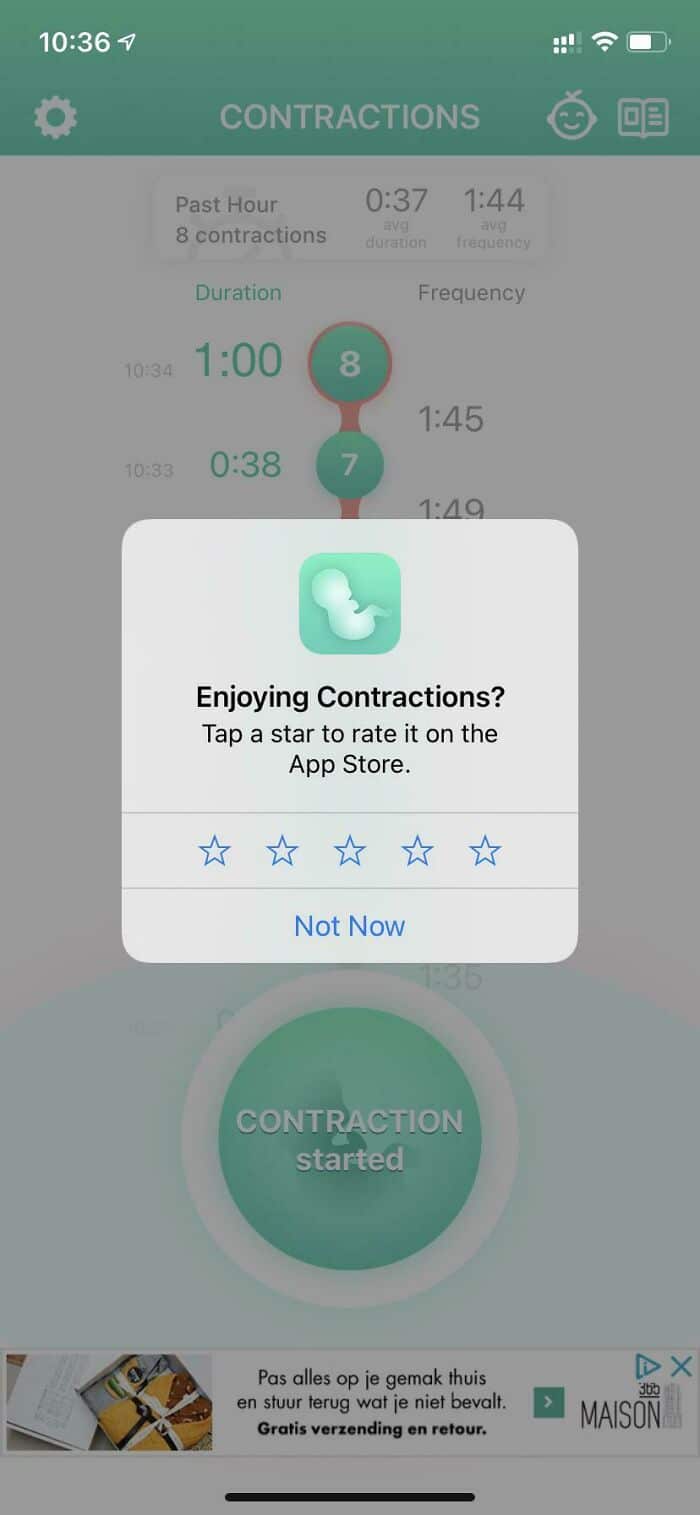The width and height of the screenshot is (700, 1515).
Task: Rate Contractions four stars
Action: [417, 852]
